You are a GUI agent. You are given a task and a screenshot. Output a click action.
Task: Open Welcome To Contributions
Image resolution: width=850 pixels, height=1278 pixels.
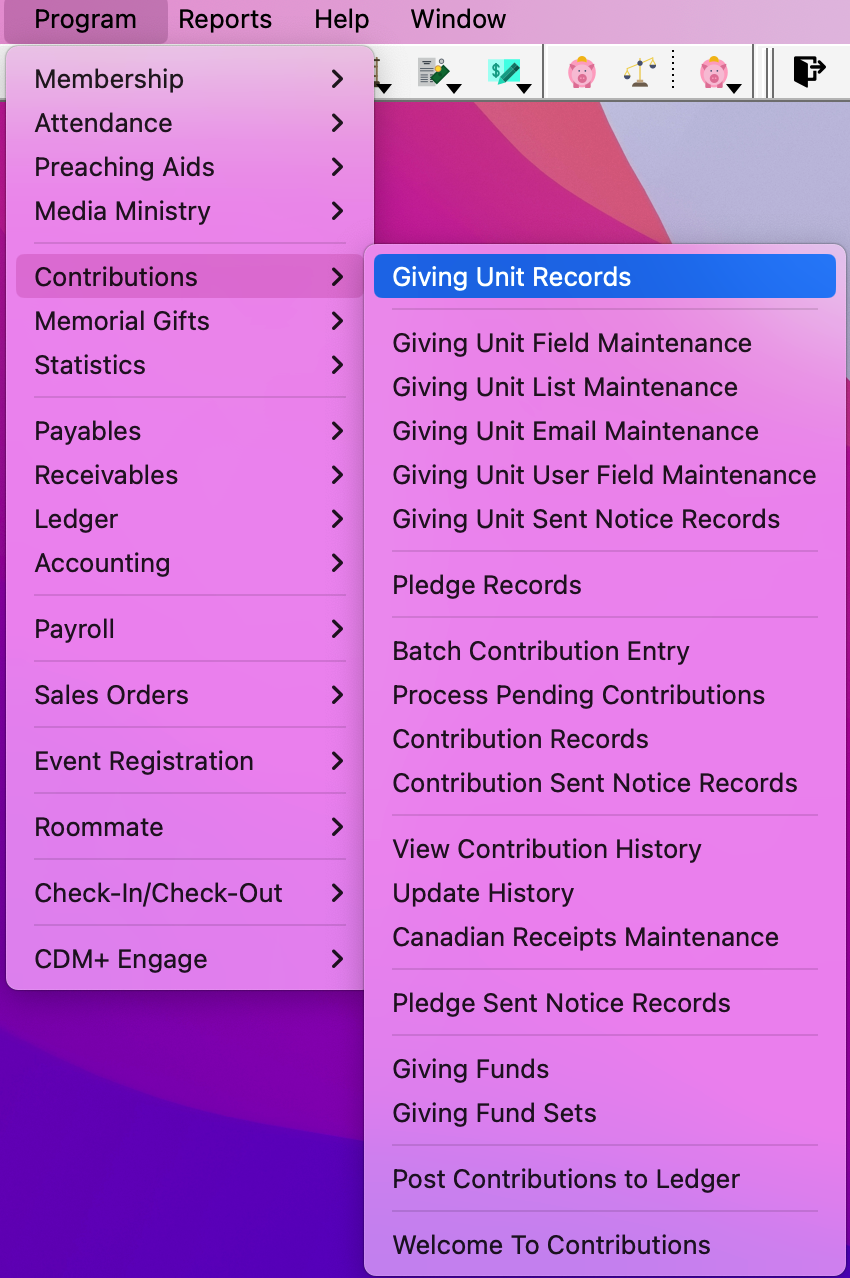[x=551, y=1245]
